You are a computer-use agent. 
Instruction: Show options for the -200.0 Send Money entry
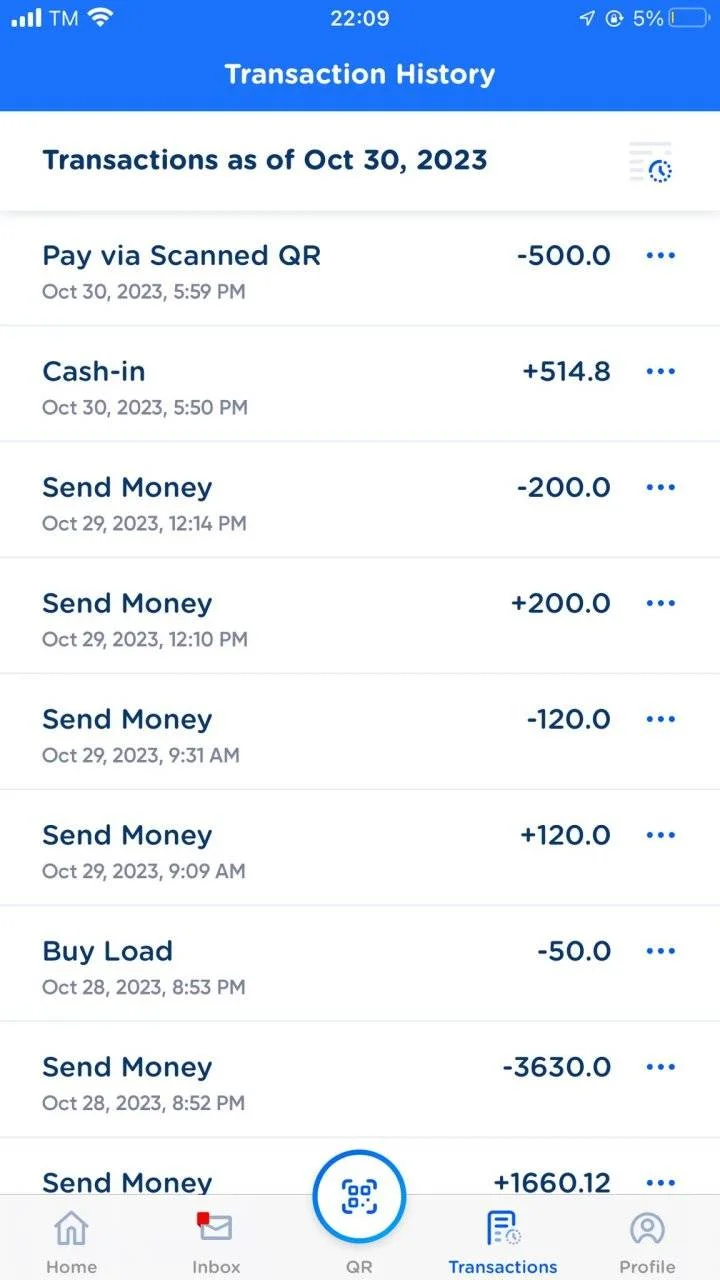661,488
